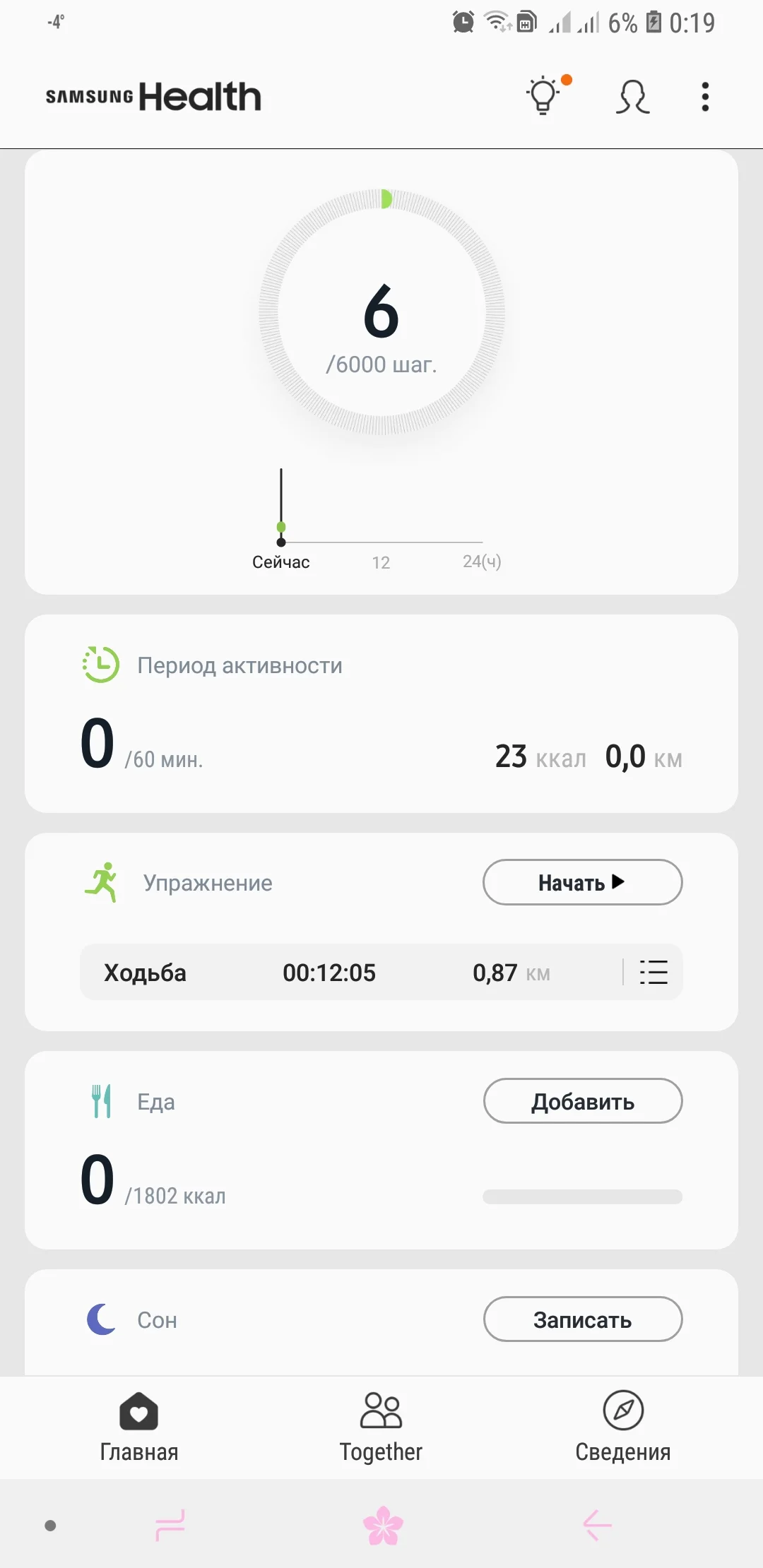Tap the Период активности clock icon
The height and width of the screenshot is (1568, 763).
point(100,664)
